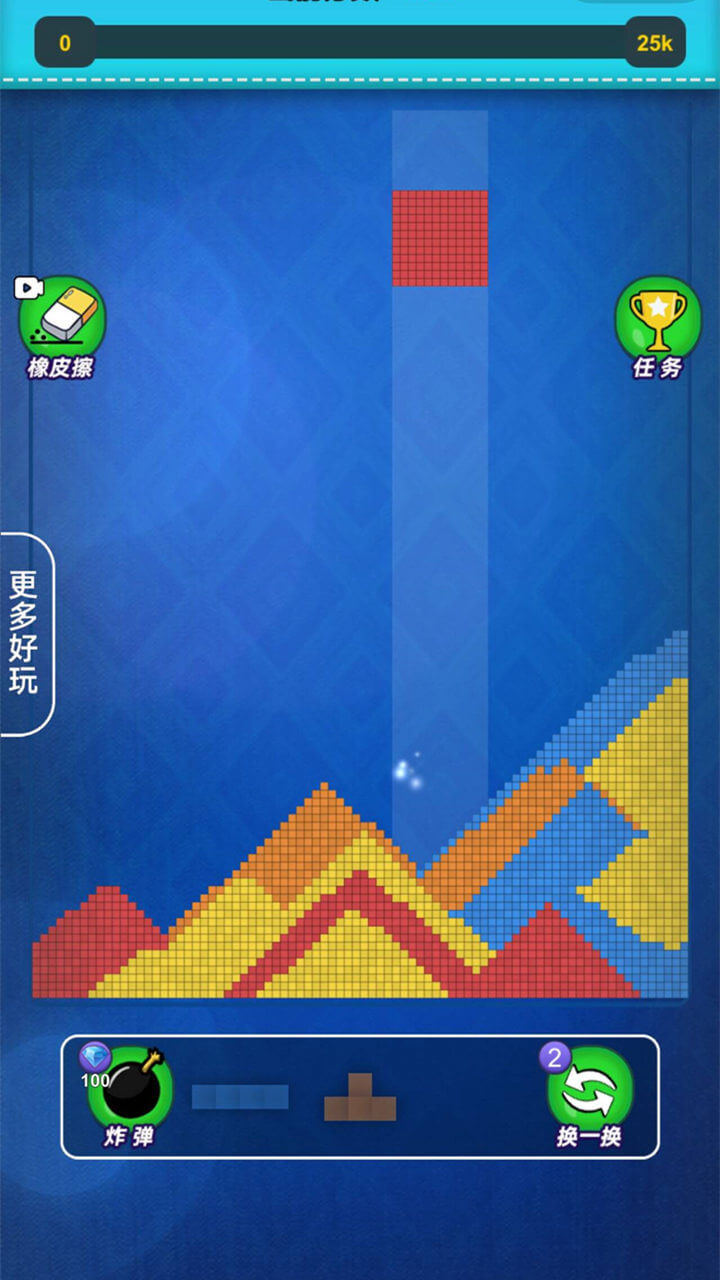Use the eraser (橡皮擦) power-up

click(62, 320)
